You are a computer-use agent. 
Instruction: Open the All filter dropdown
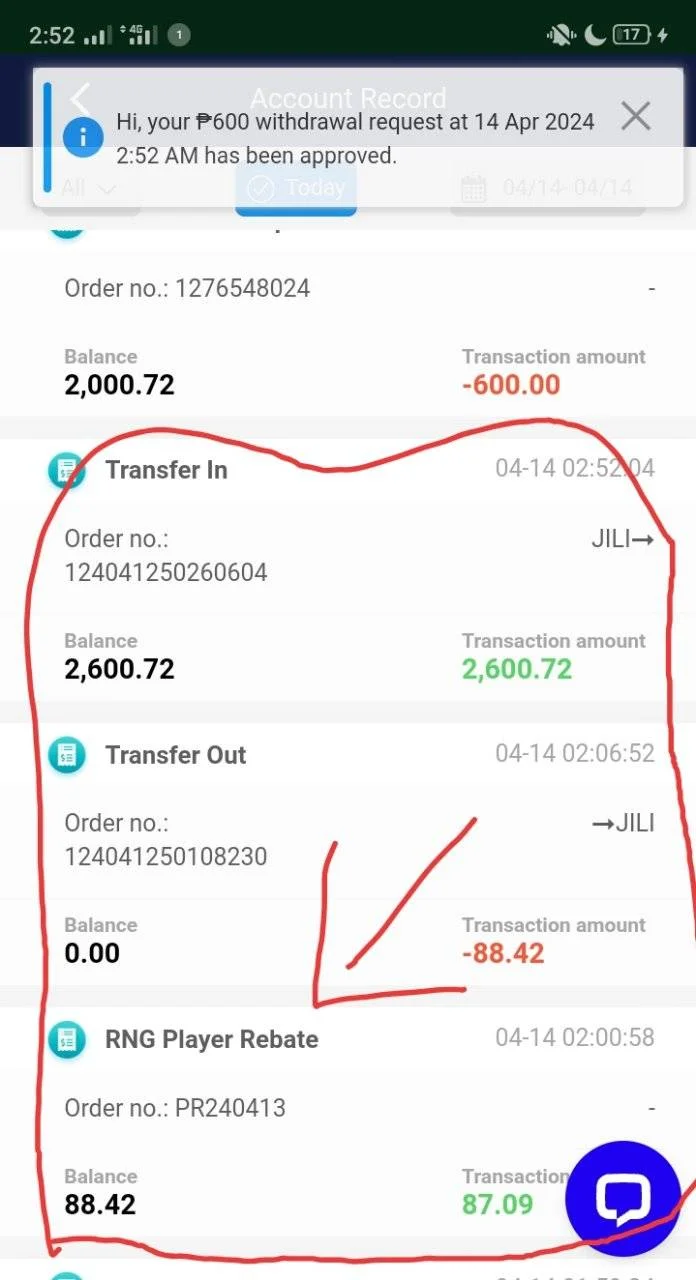[x=89, y=188]
